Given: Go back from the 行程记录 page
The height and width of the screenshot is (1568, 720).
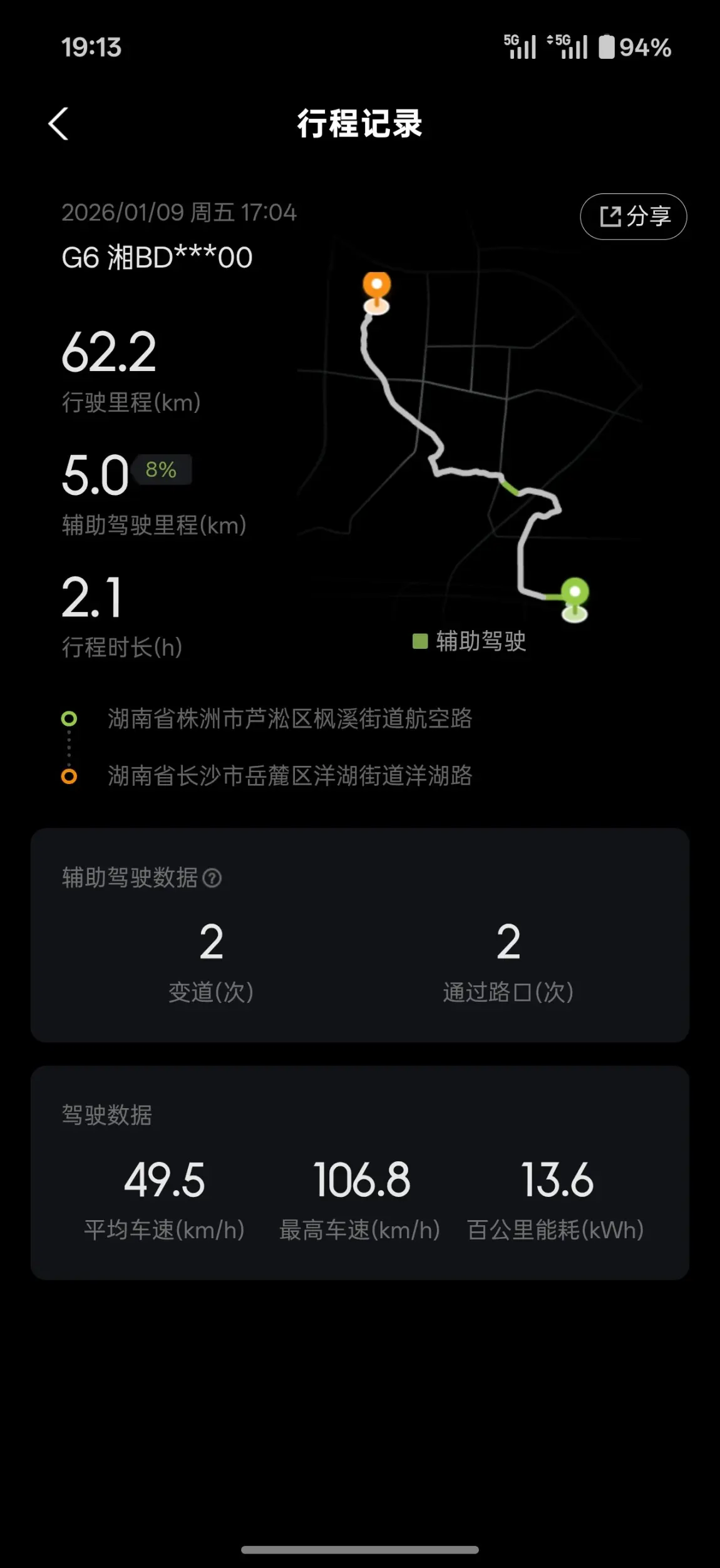Looking at the screenshot, I should (x=58, y=123).
